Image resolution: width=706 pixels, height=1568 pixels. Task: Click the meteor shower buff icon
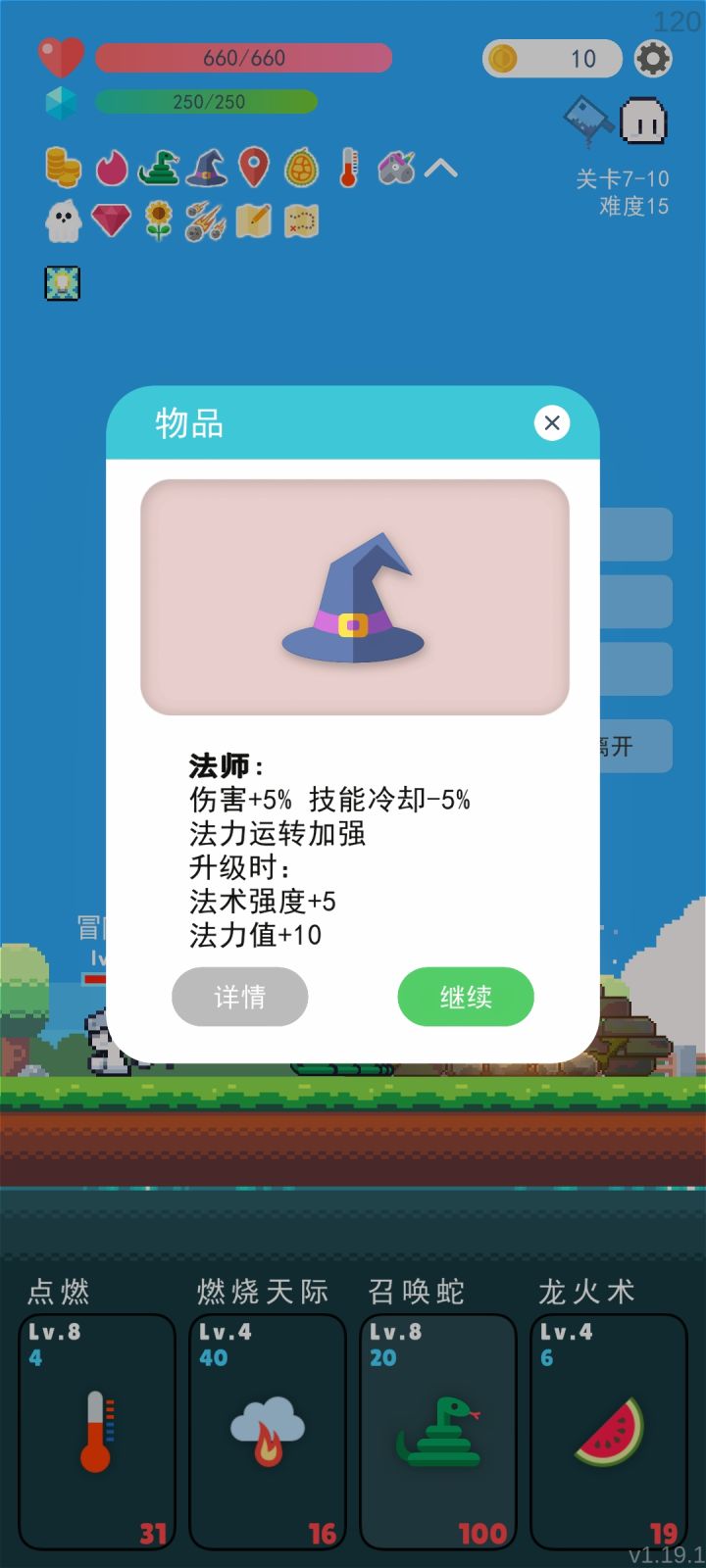pos(205,220)
